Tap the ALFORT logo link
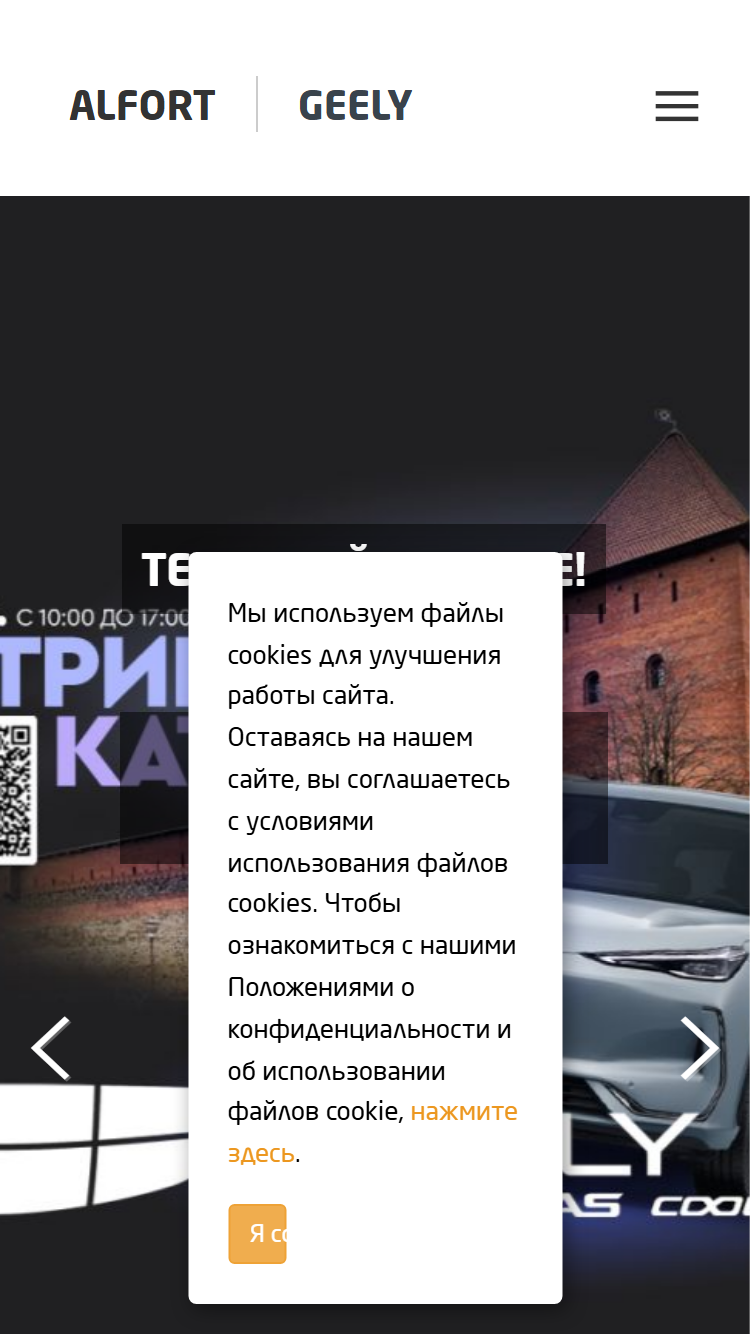The width and height of the screenshot is (750, 1334). (142, 106)
